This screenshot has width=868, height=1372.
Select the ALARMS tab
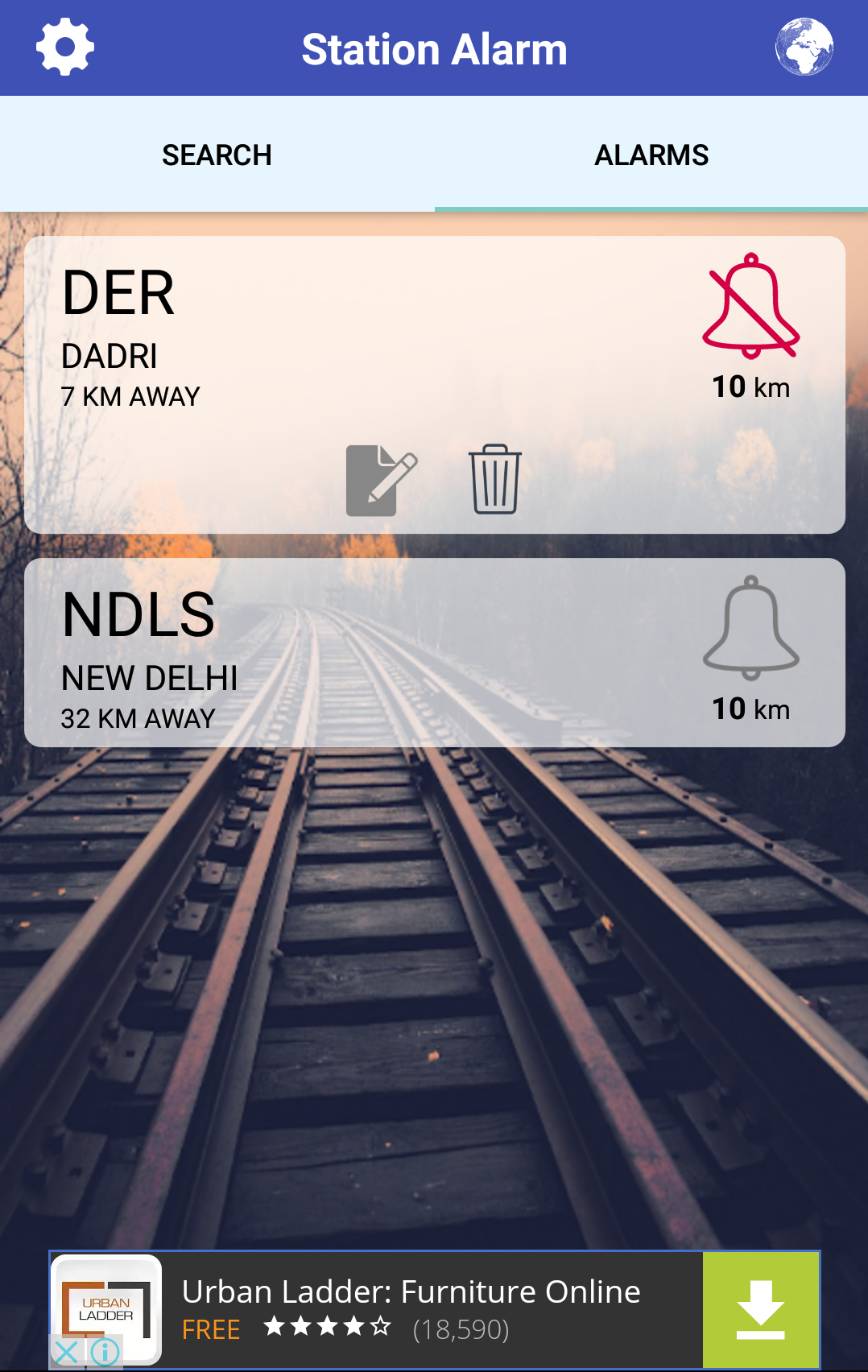(651, 155)
